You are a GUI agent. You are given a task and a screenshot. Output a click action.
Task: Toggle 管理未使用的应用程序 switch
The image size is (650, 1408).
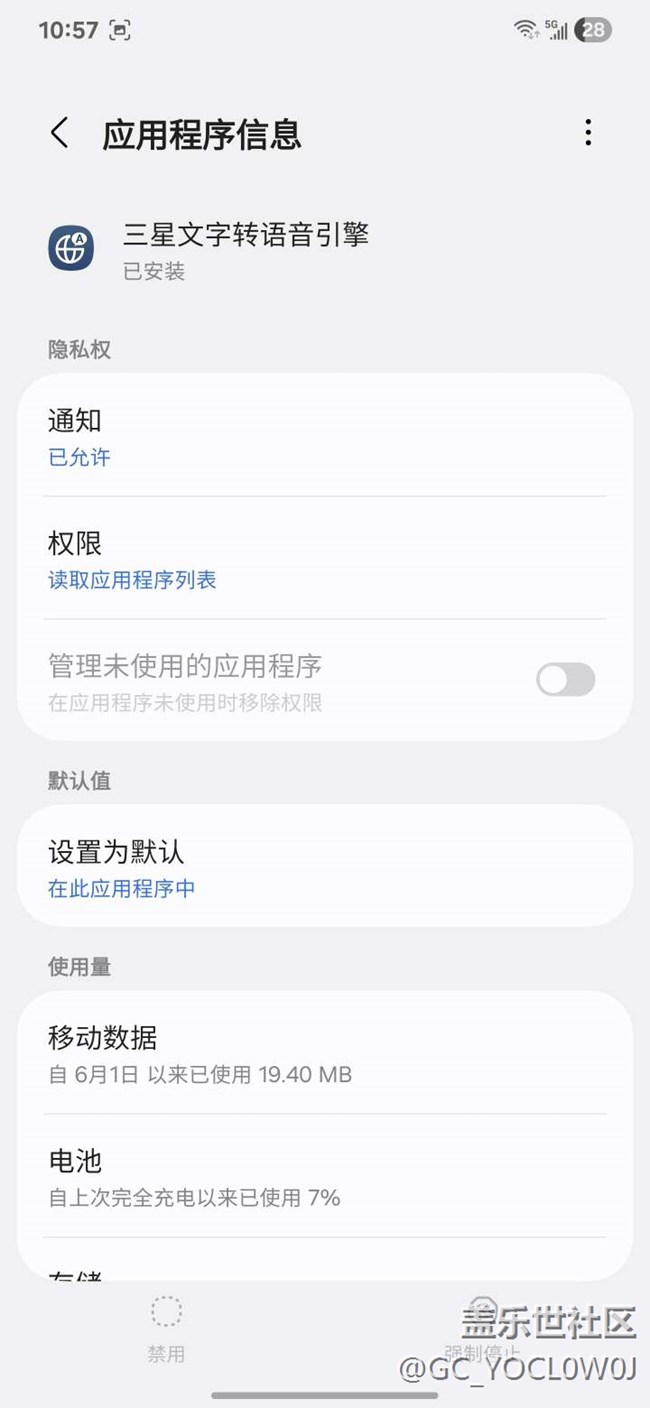point(565,680)
